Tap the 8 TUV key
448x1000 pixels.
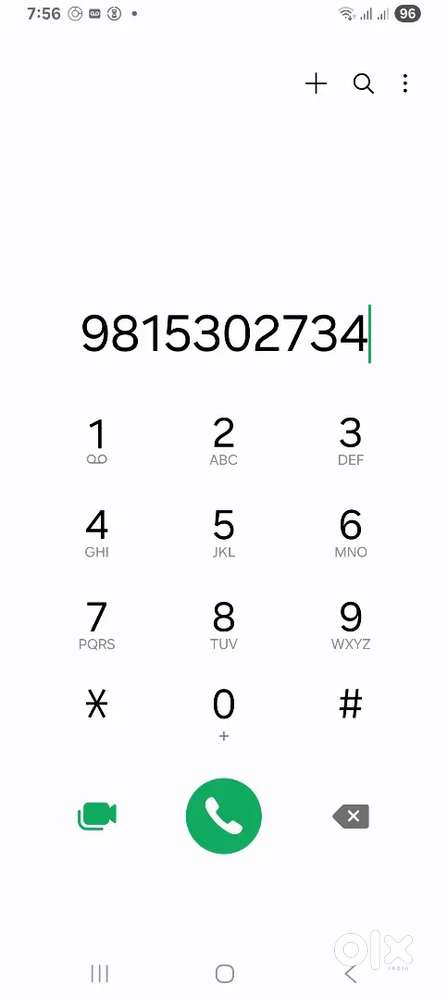pyautogui.click(x=223, y=626)
